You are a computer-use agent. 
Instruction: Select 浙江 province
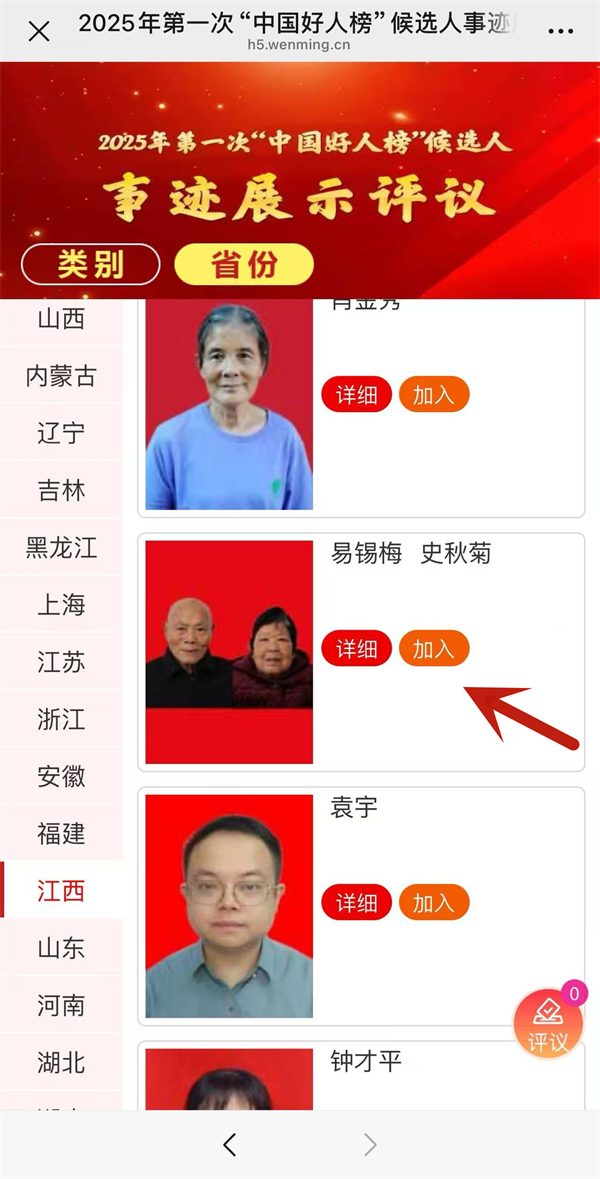coord(61,718)
